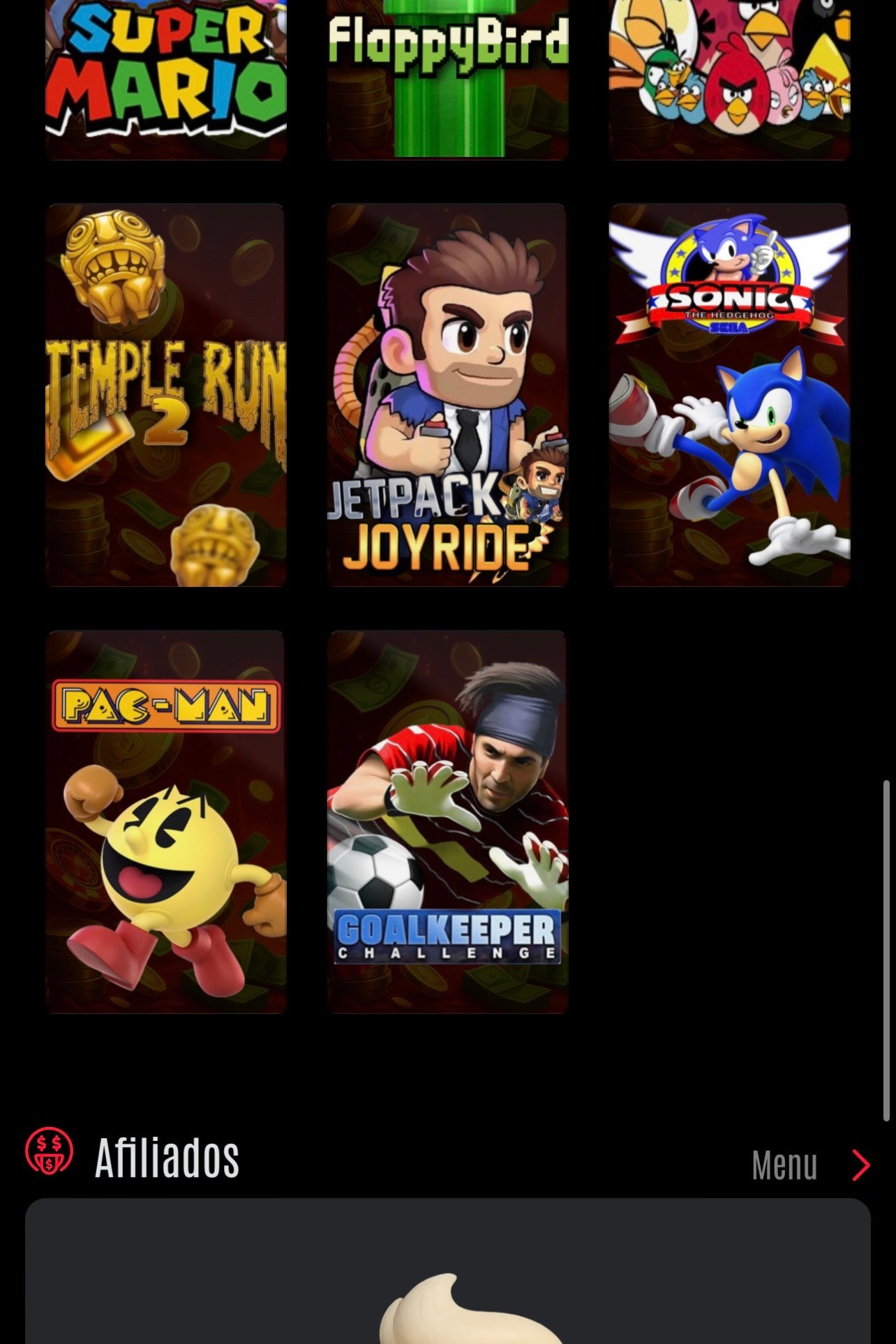This screenshot has height=1344, width=896.
Task: Select the Sonic the Hedgehog game
Action: 729,395
